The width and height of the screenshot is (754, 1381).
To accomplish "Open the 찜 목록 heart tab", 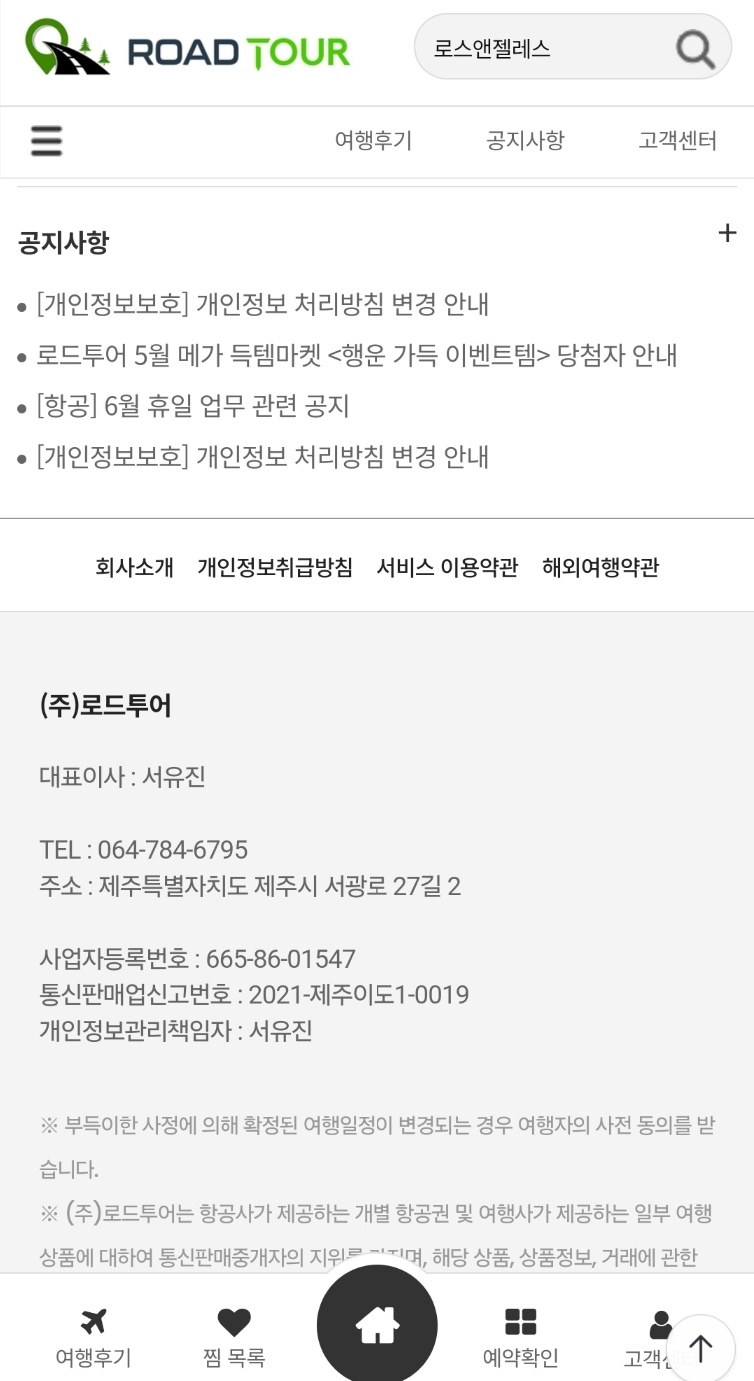I will click(x=234, y=1336).
